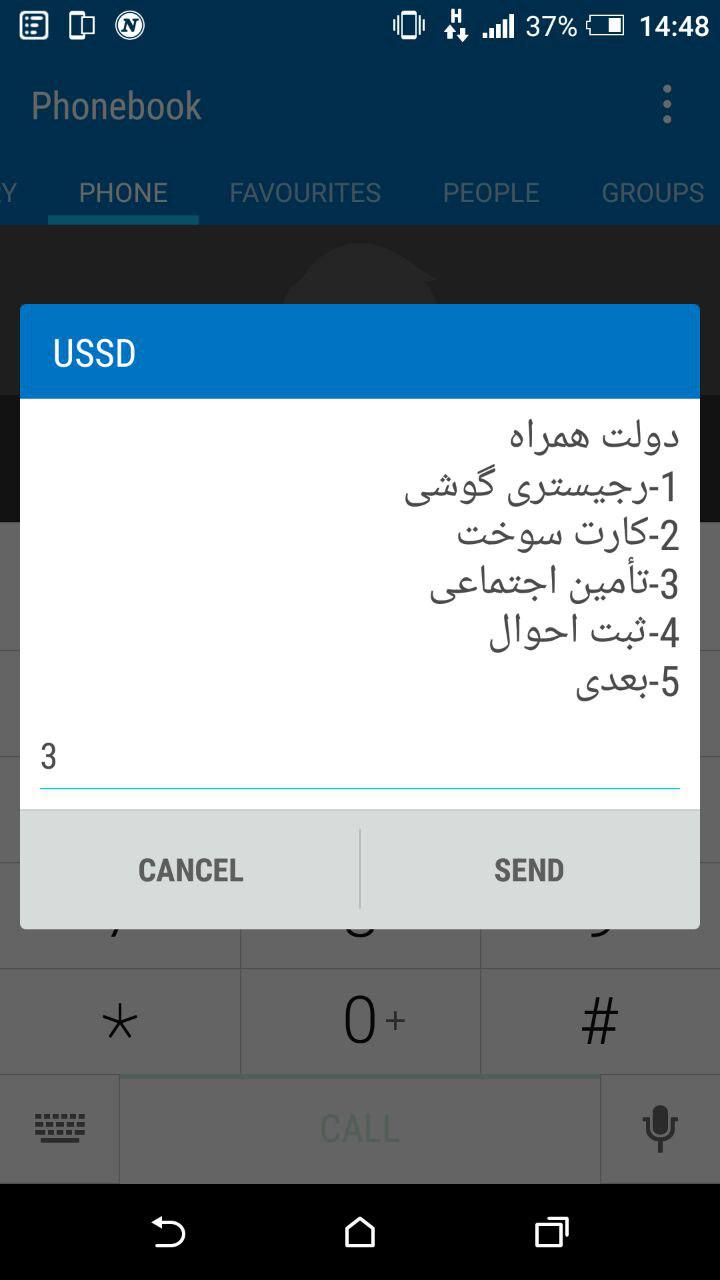The image size is (720, 1280).
Task: Select the Phone tab
Action: [123, 192]
